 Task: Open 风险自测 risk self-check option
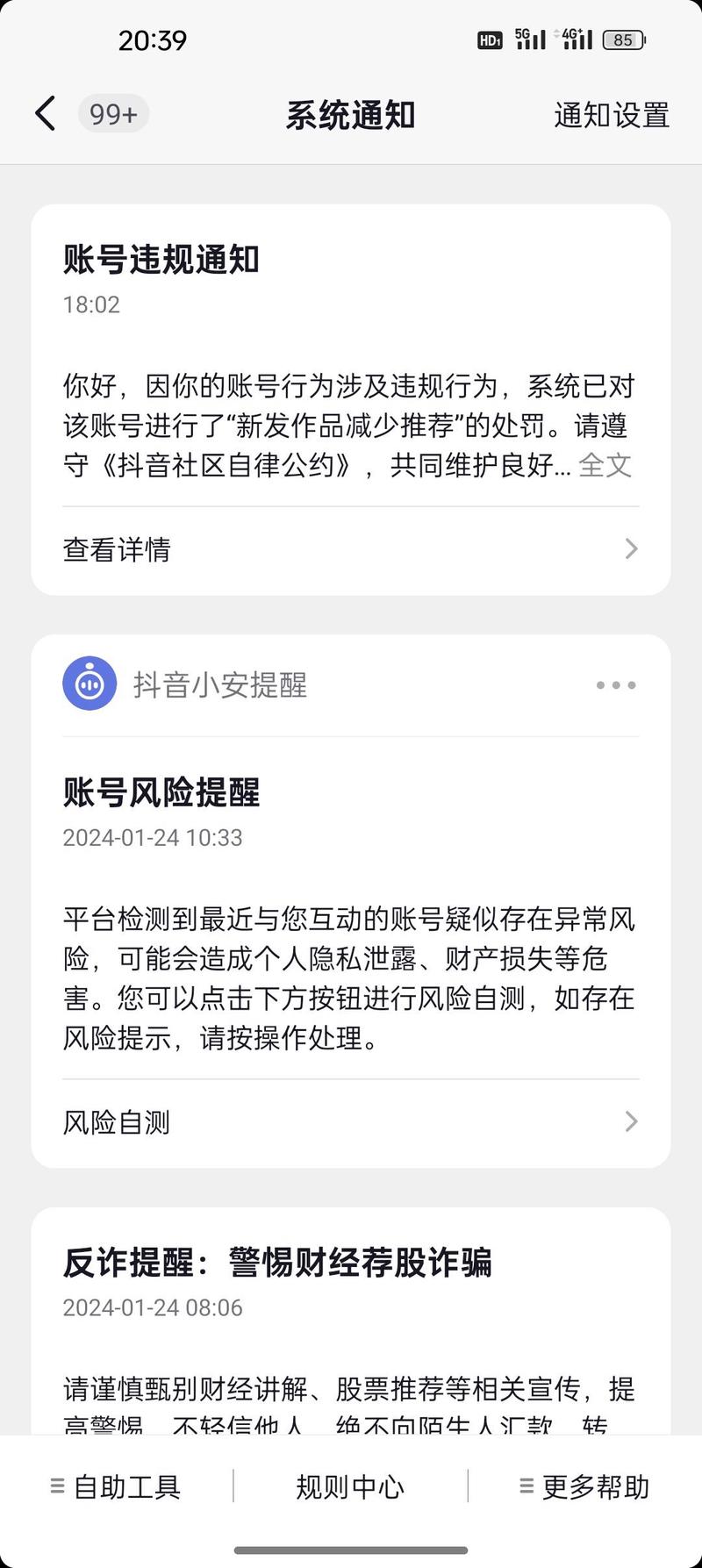click(x=117, y=1121)
